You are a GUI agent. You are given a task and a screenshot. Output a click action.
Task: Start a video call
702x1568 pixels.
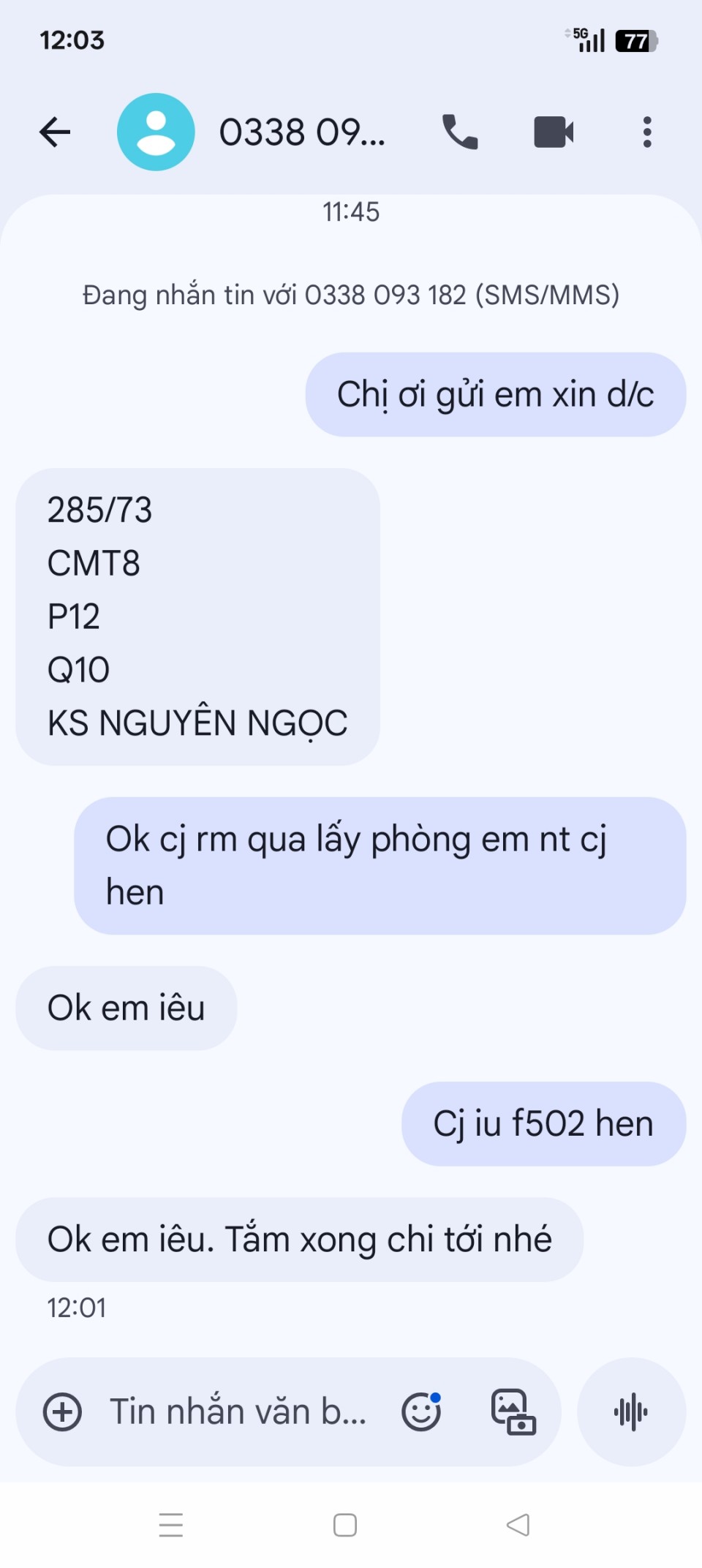[x=554, y=132]
